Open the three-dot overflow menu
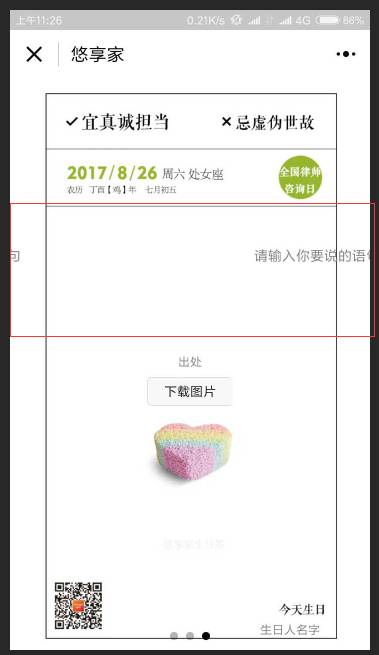379x655 pixels. (346, 54)
